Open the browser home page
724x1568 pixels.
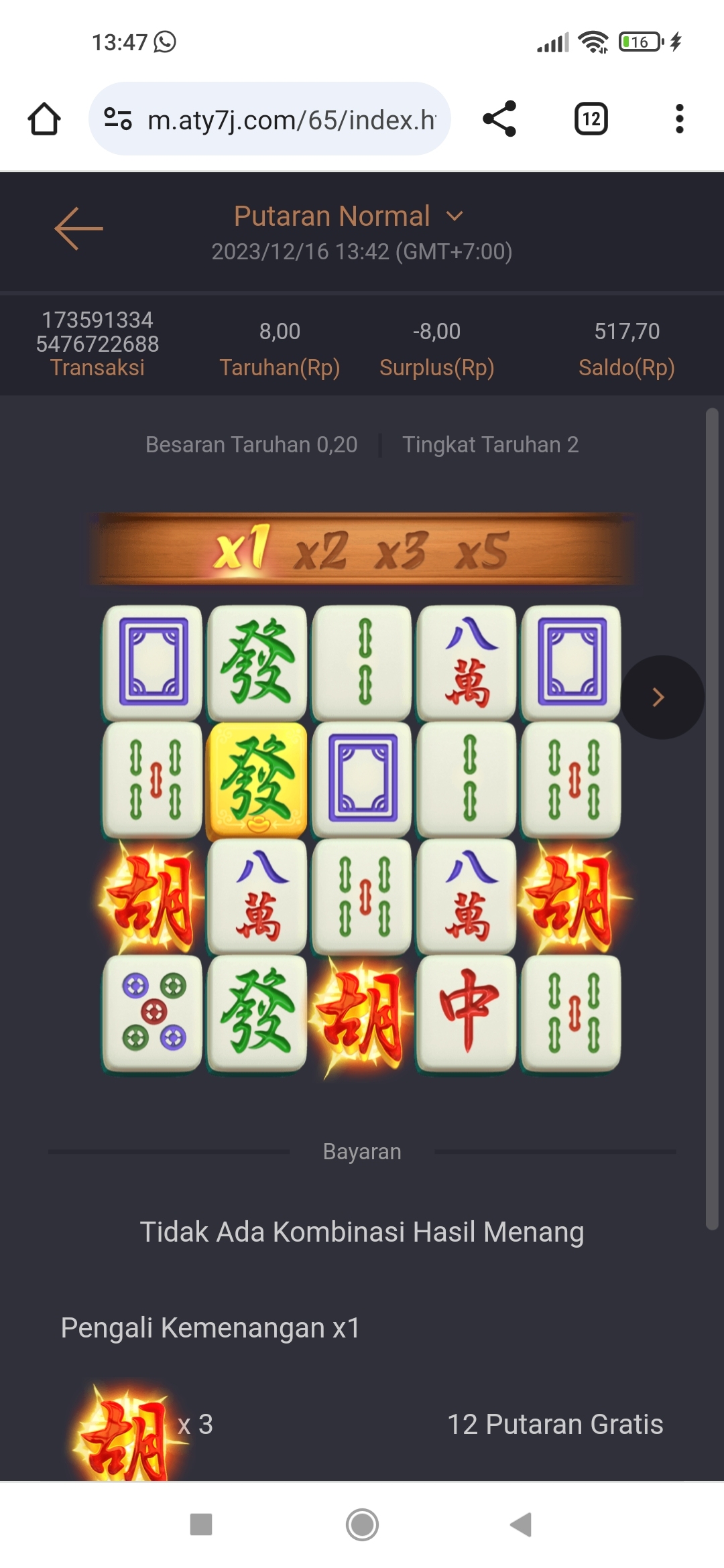[x=44, y=119]
